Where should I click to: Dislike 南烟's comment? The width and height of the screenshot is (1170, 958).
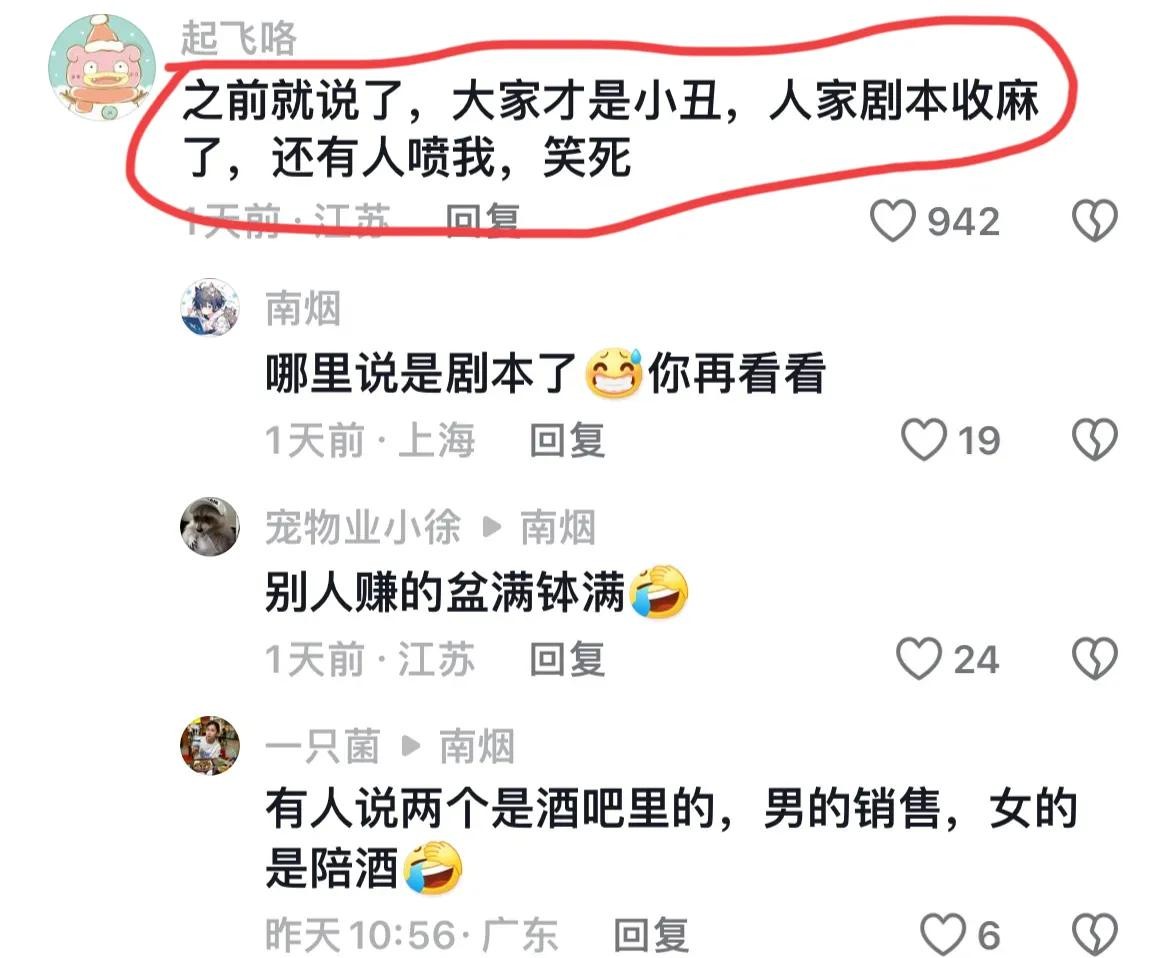click(1094, 440)
